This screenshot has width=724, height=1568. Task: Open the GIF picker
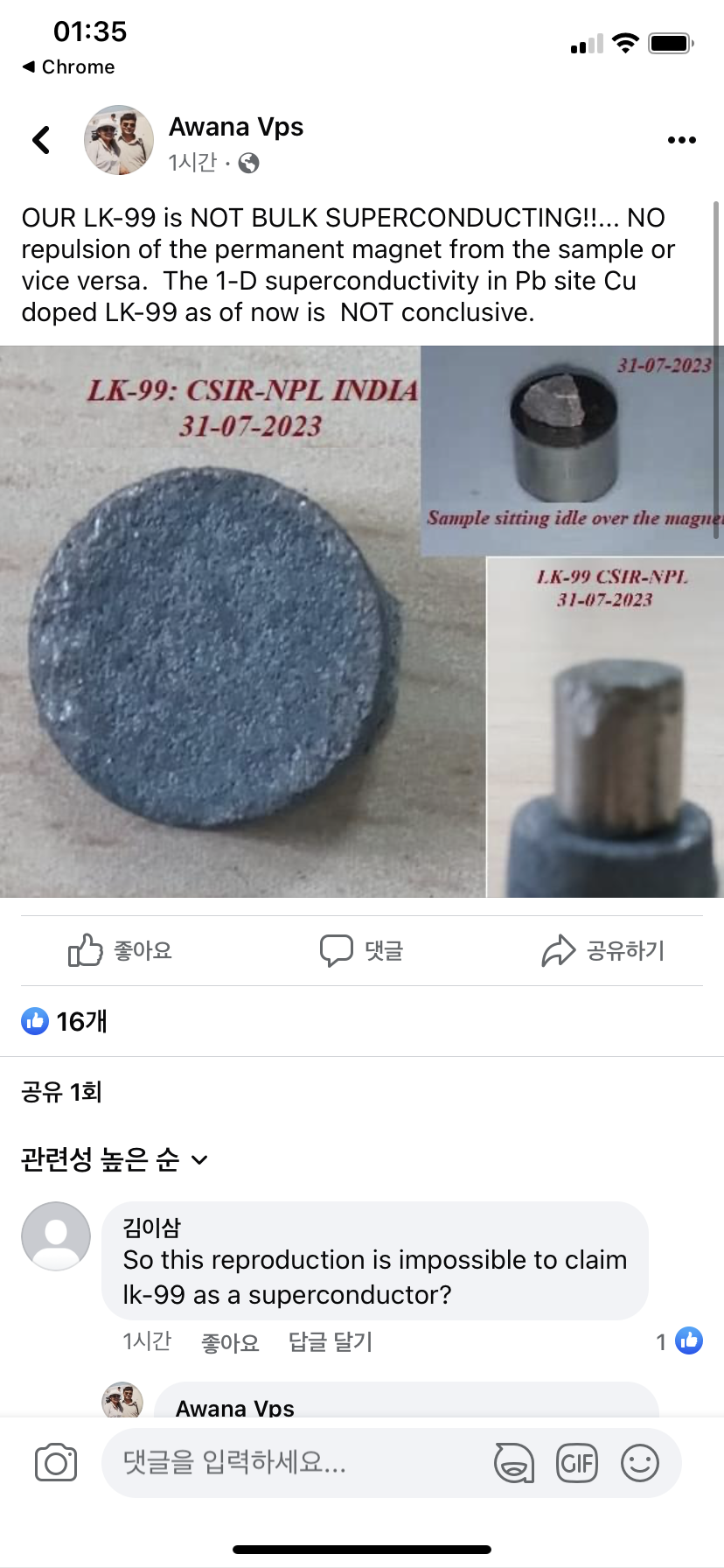point(577,1463)
